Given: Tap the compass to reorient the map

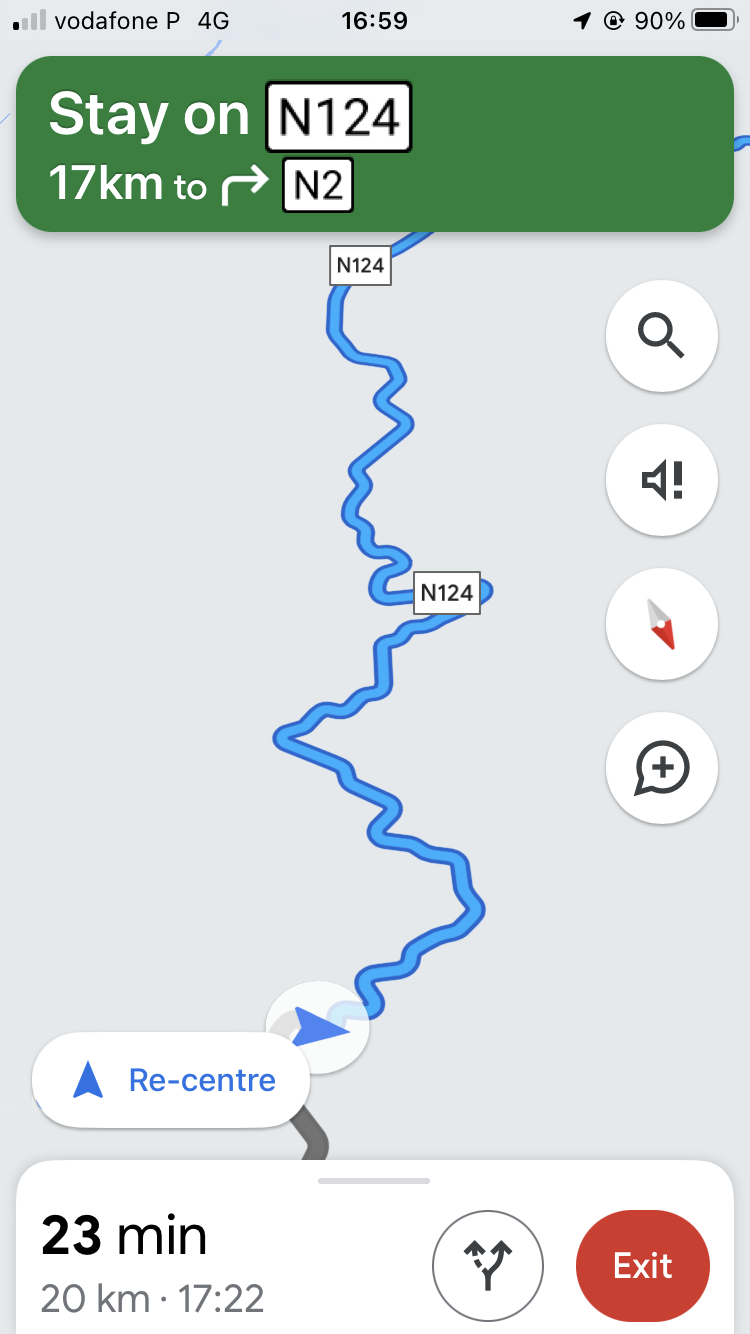Looking at the screenshot, I should coord(661,624).
